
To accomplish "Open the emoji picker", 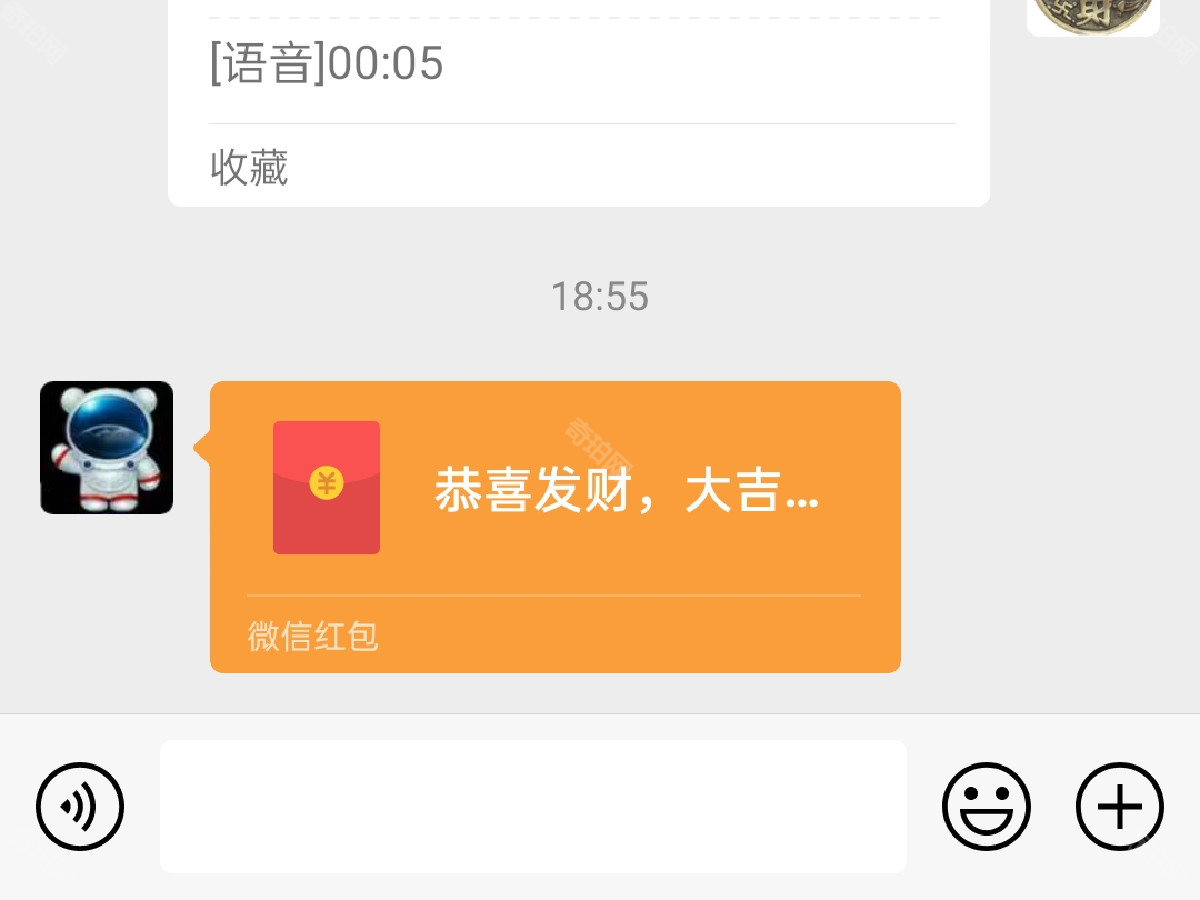I will tap(986, 806).
